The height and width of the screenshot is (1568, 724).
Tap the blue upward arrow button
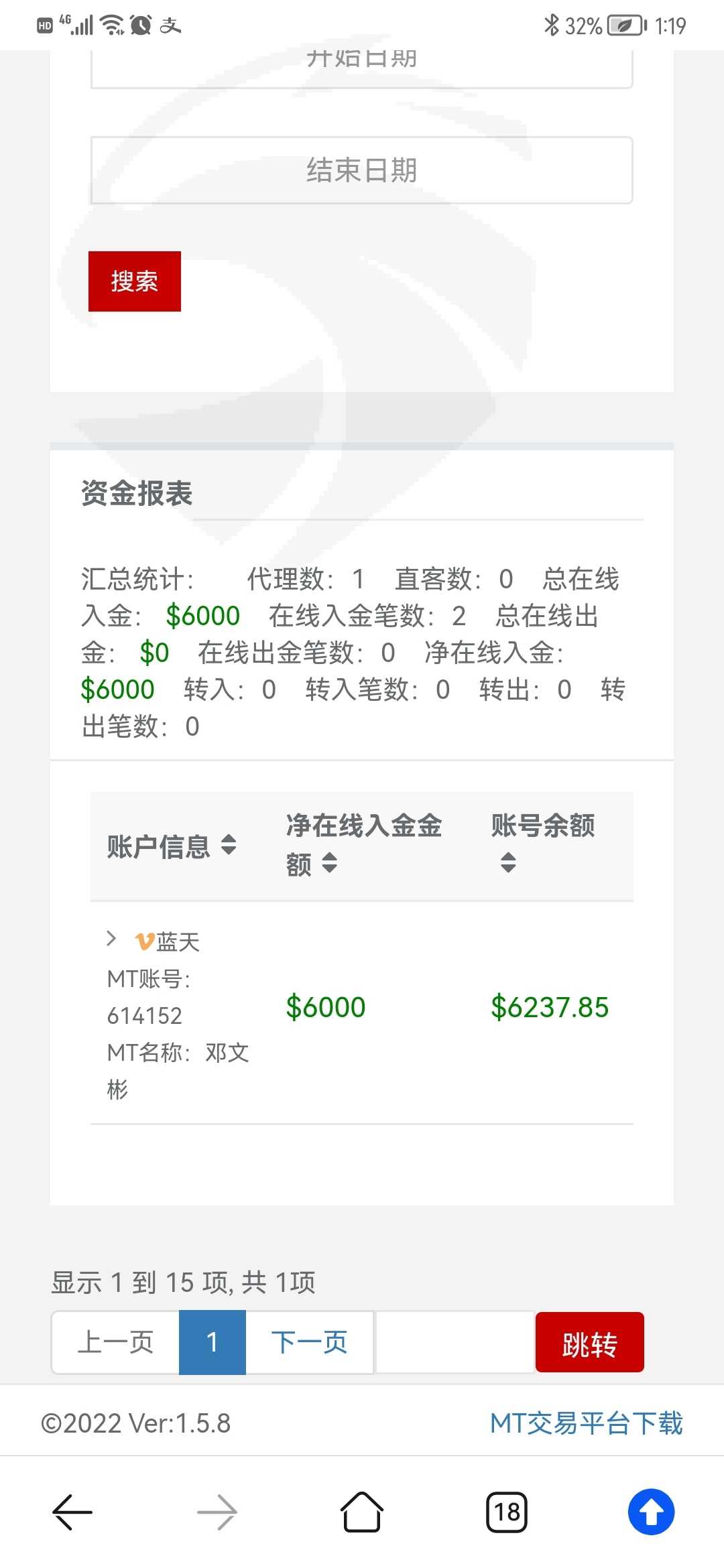pyautogui.click(x=651, y=1512)
